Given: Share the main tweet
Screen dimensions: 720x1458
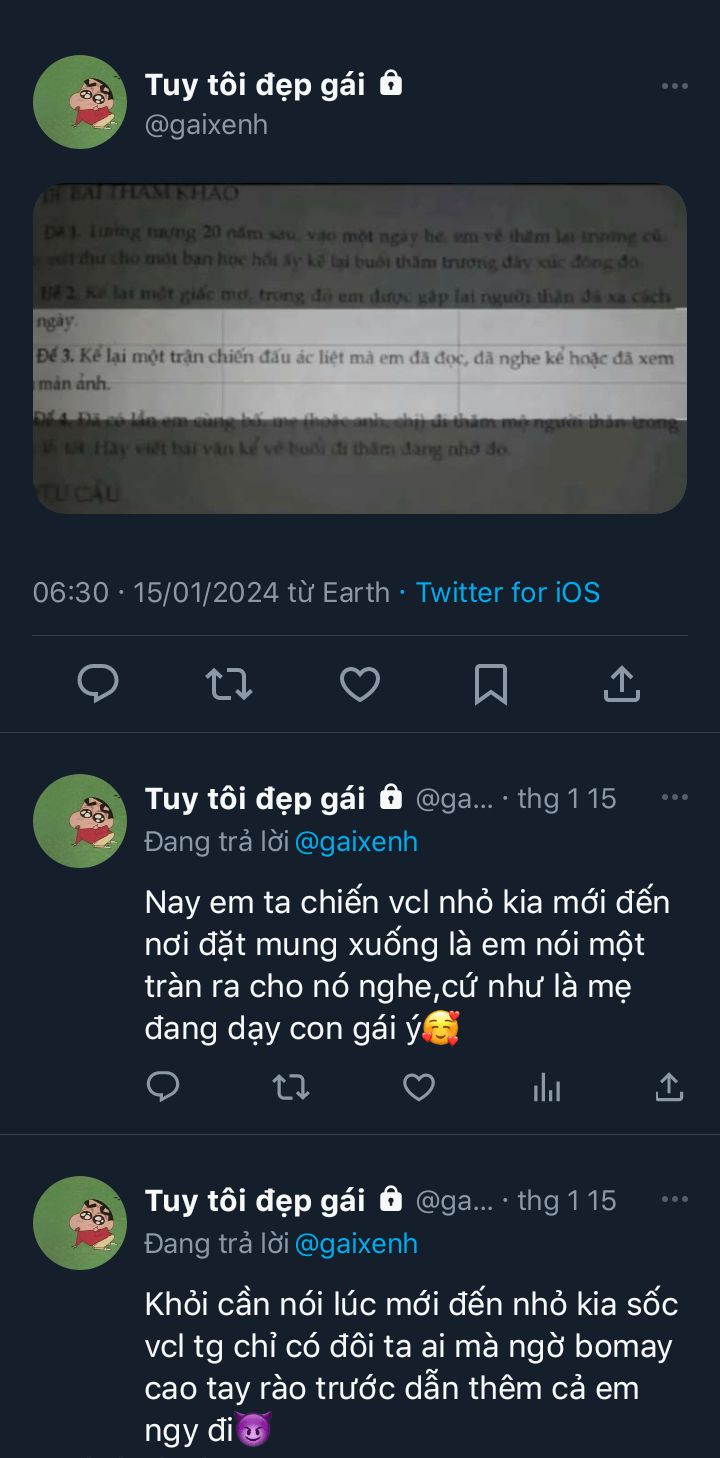Looking at the screenshot, I should [621, 684].
